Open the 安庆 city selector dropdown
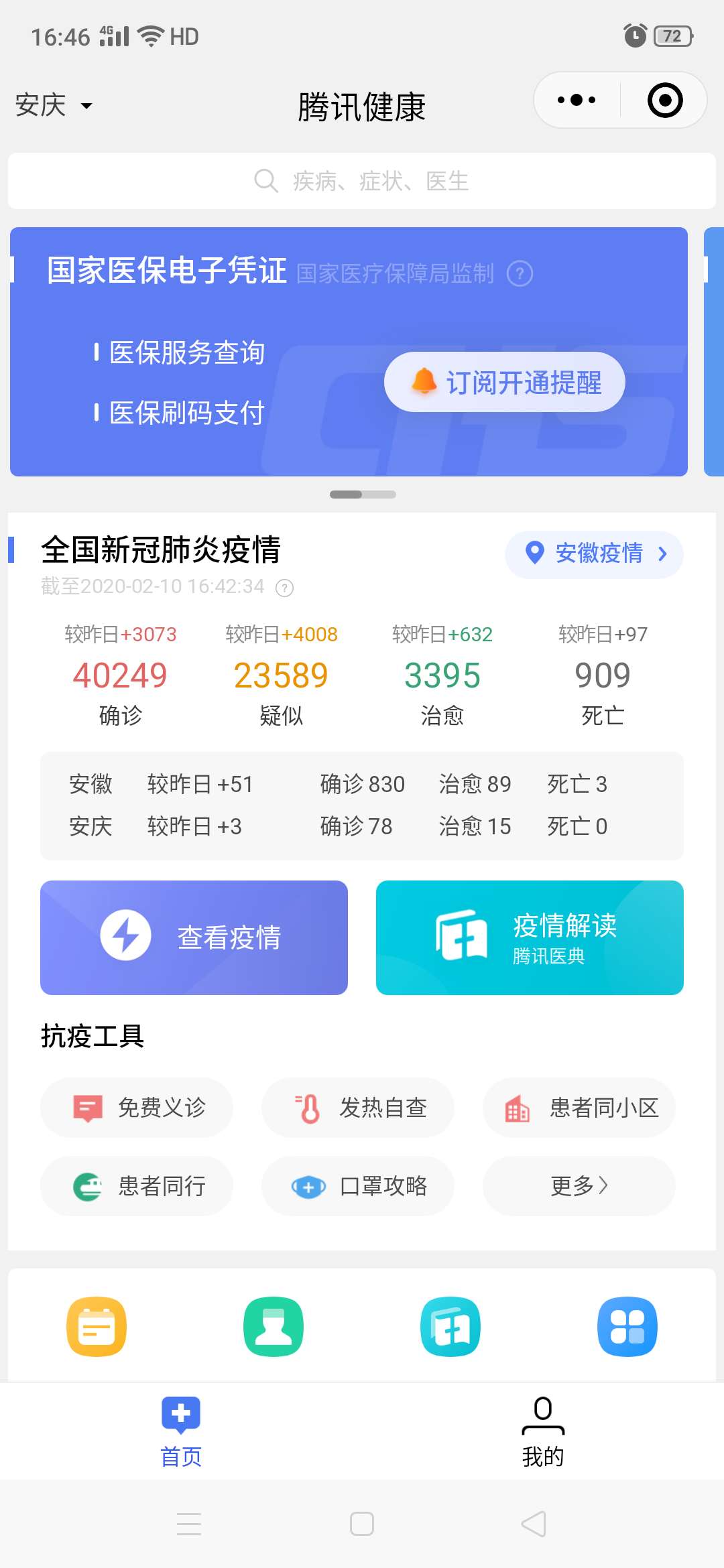 54,105
